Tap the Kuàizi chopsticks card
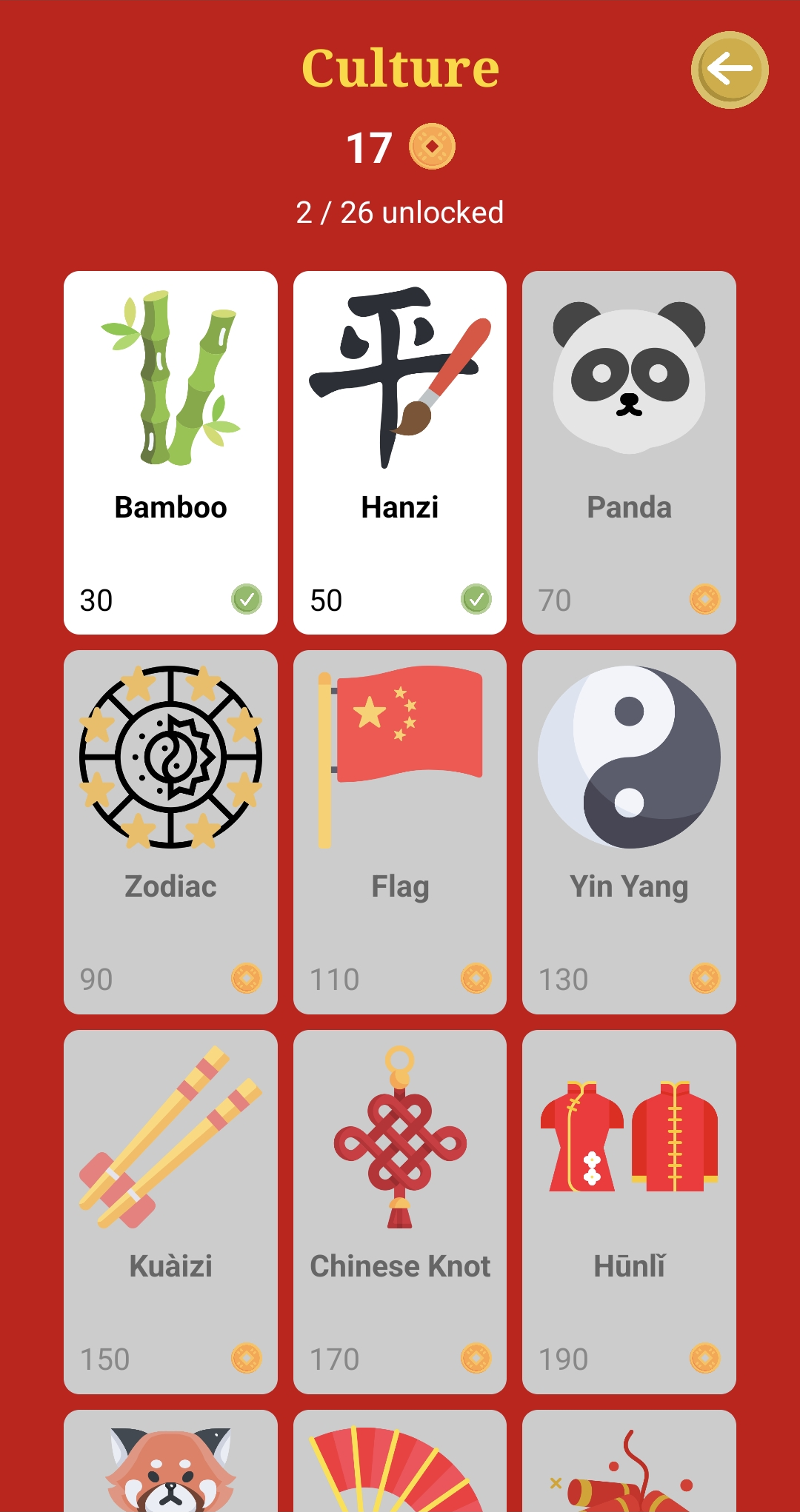800x1512 pixels. 170,1212
